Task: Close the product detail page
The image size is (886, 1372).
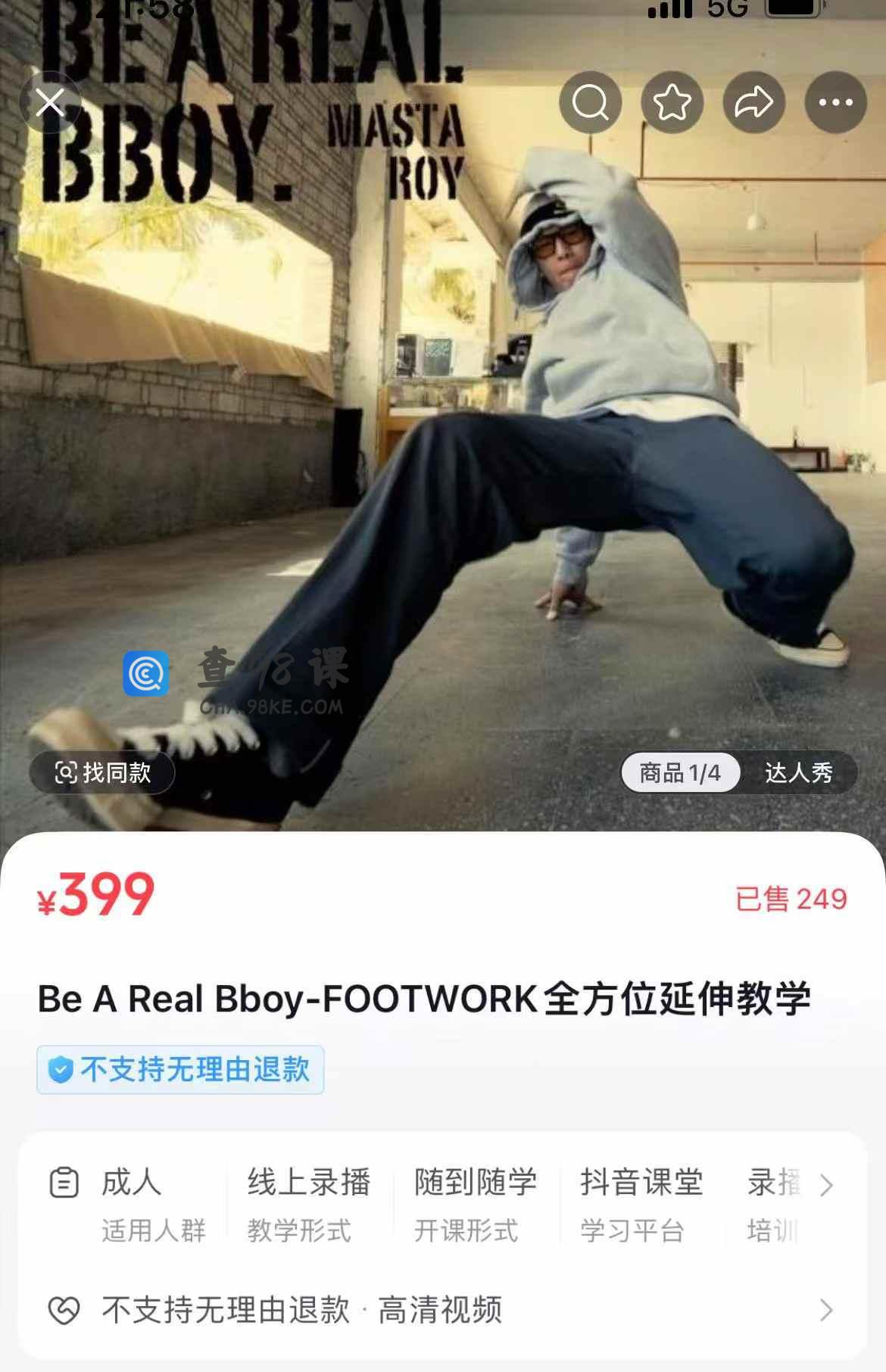Action: coord(50,102)
